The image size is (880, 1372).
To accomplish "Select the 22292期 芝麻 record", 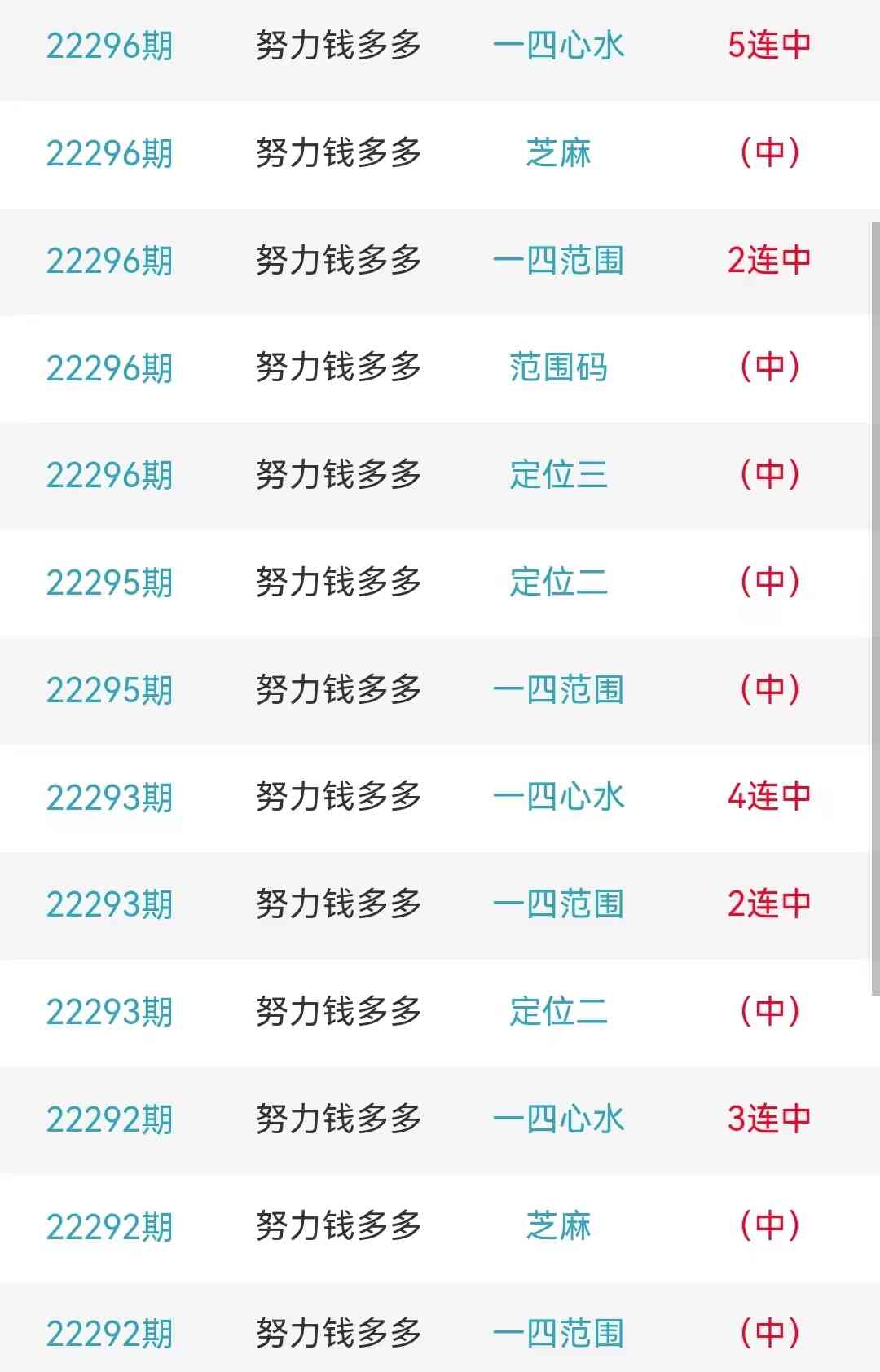I will pyautogui.click(x=558, y=1226).
